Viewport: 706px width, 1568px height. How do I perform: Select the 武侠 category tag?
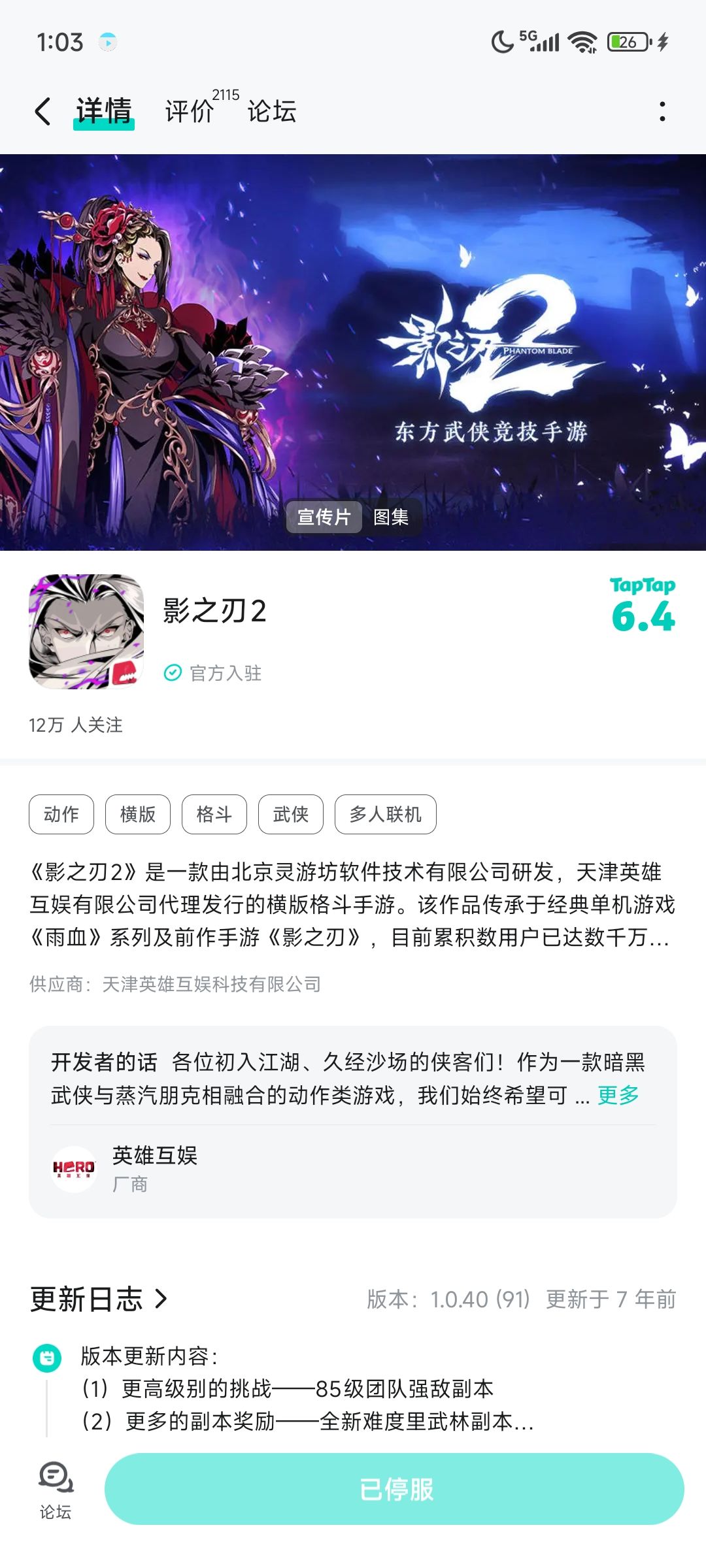coord(290,814)
